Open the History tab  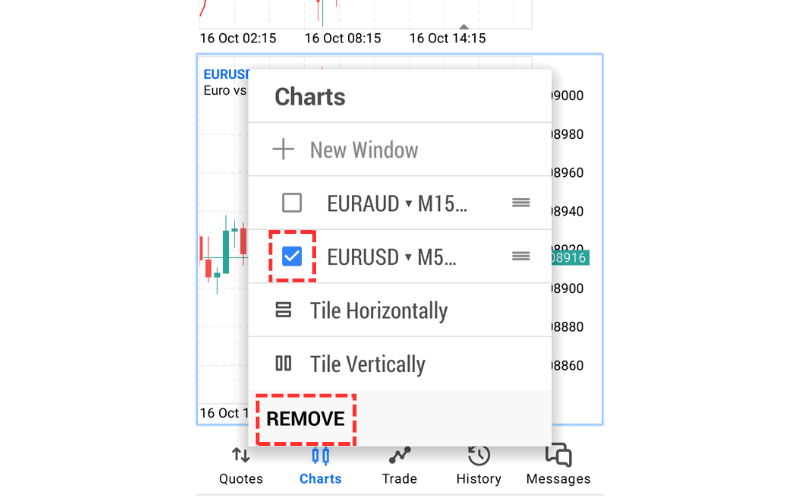479,466
